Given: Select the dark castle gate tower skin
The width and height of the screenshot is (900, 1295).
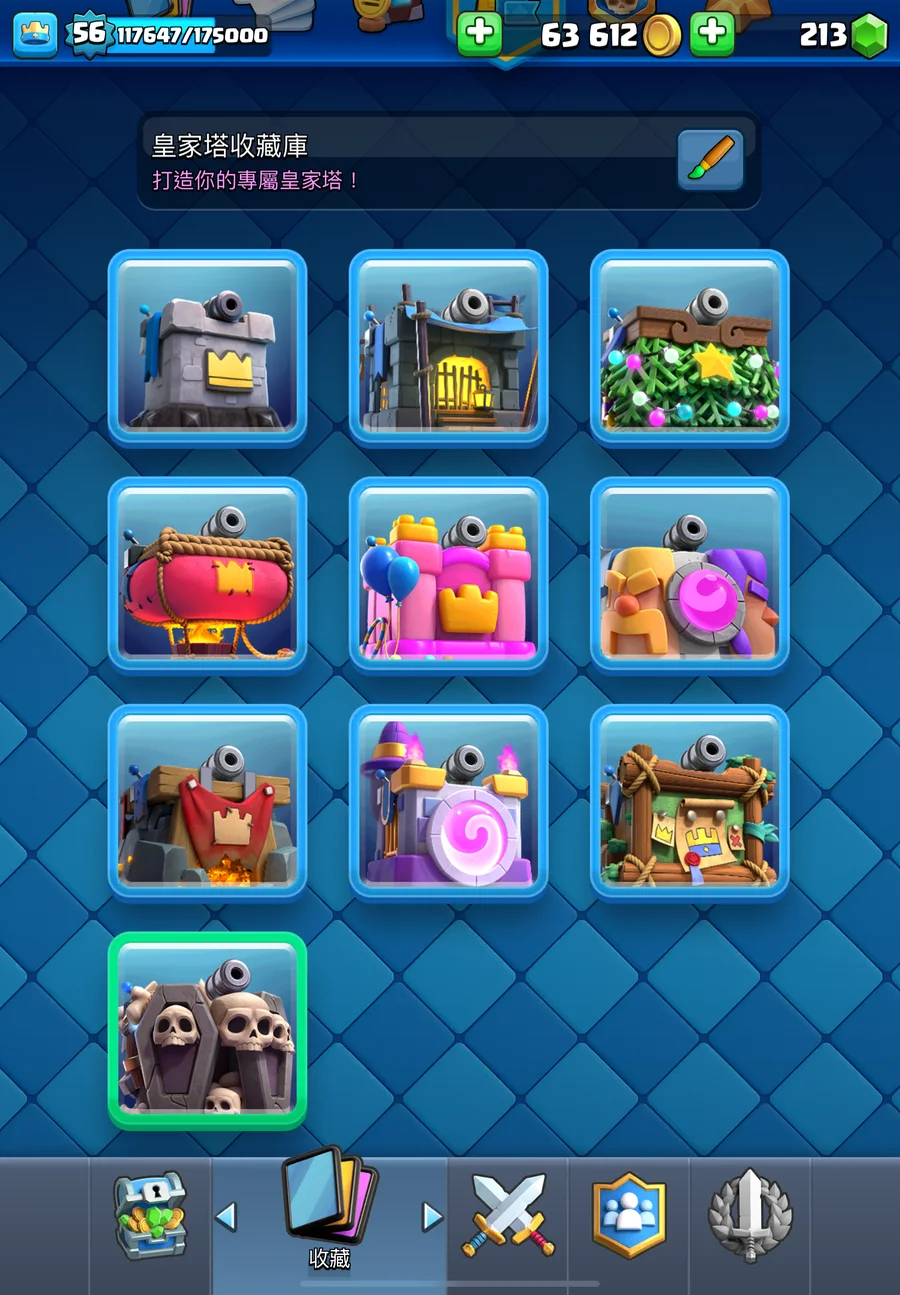Looking at the screenshot, I should pyautogui.click(x=448, y=346).
